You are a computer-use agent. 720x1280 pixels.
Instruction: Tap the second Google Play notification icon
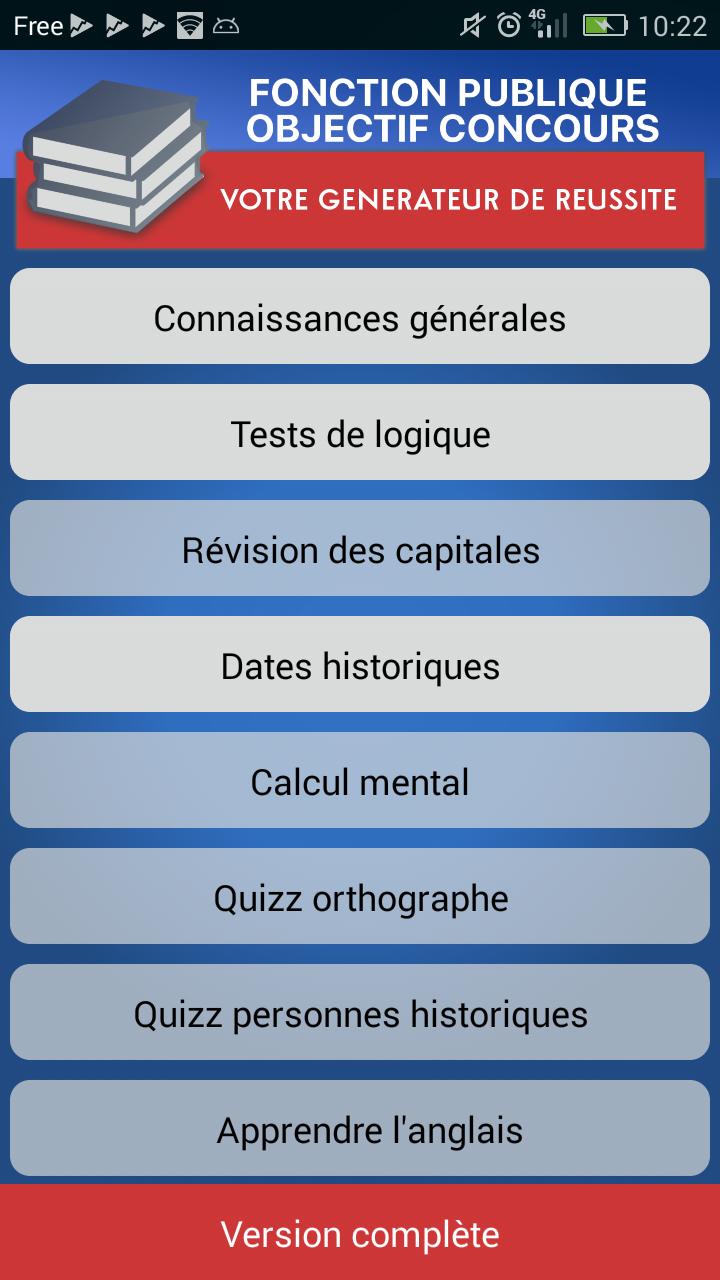116,24
